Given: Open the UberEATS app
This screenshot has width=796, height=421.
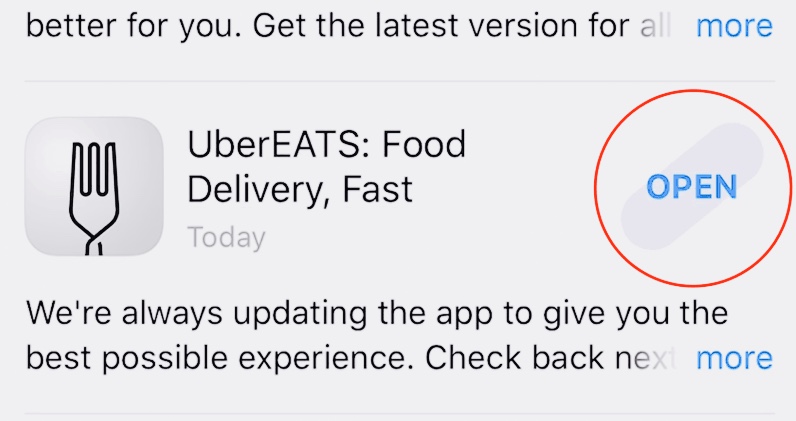Looking at the screenshot, I should [692, 187].
